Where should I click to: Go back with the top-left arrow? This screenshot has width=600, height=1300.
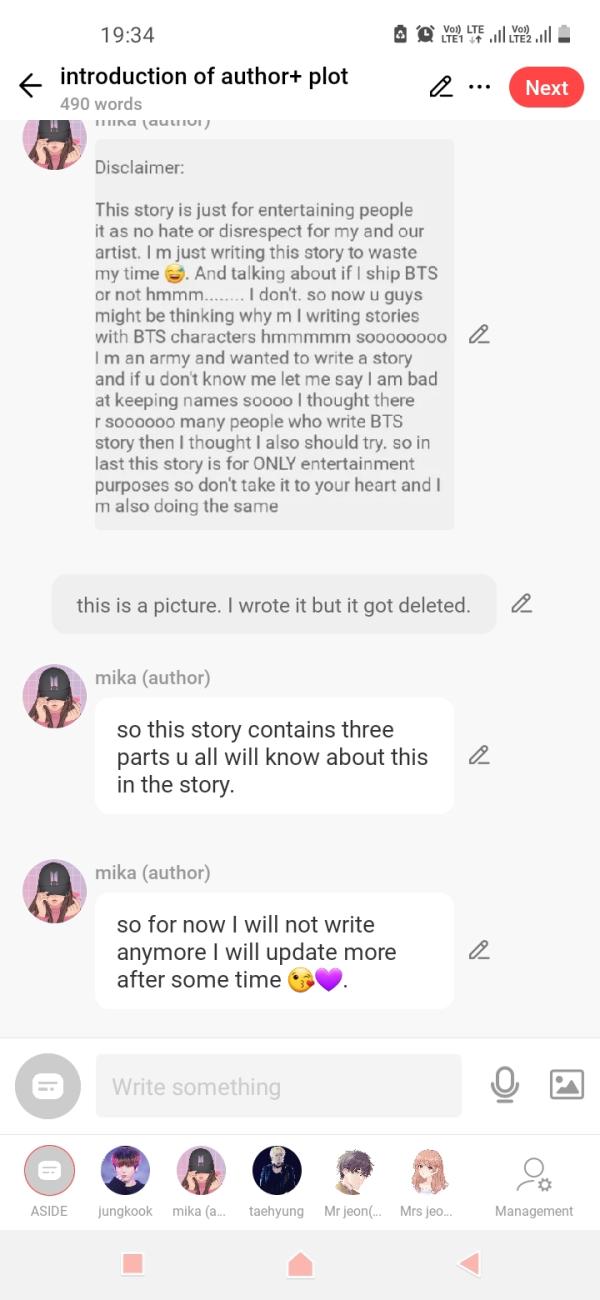click(31, 87)
